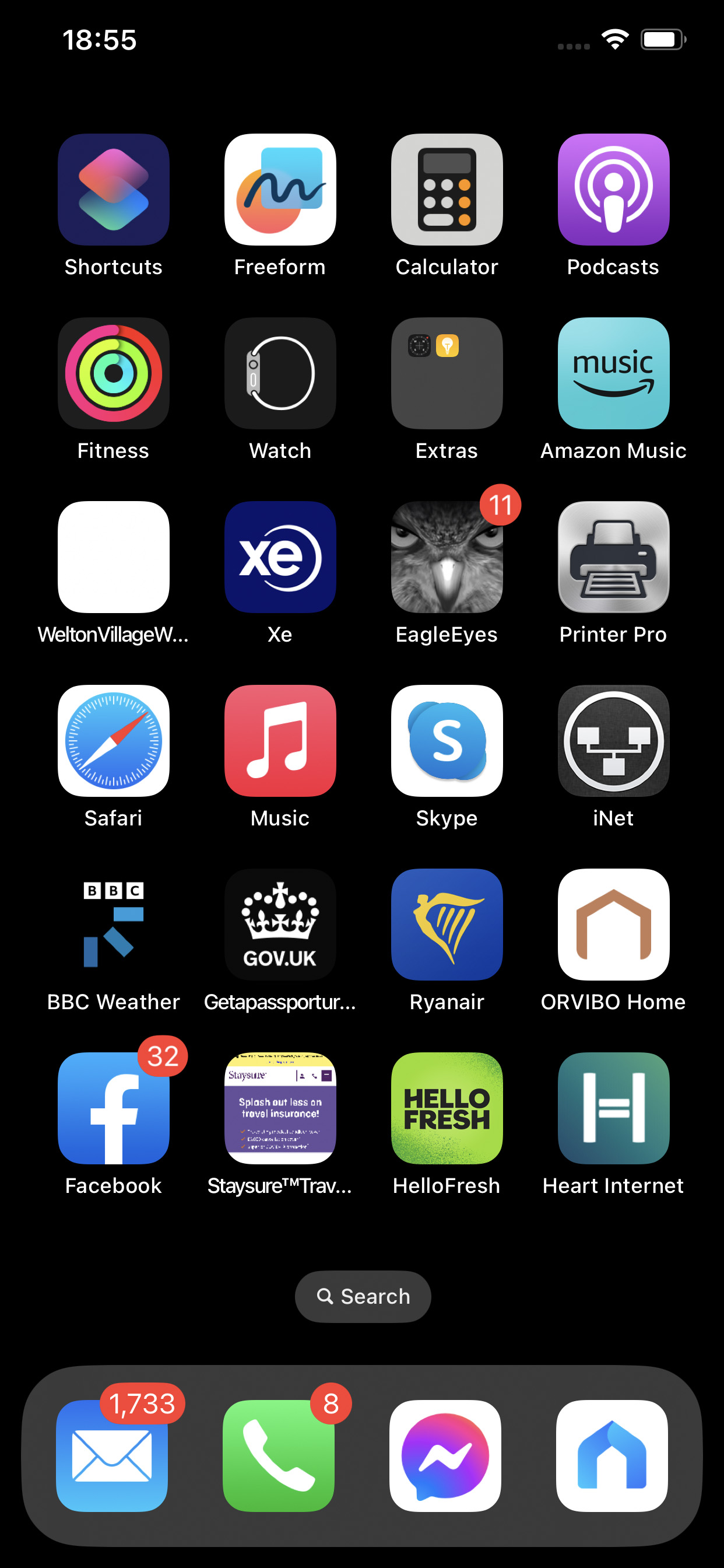Open Mail in the dock

112,1456
